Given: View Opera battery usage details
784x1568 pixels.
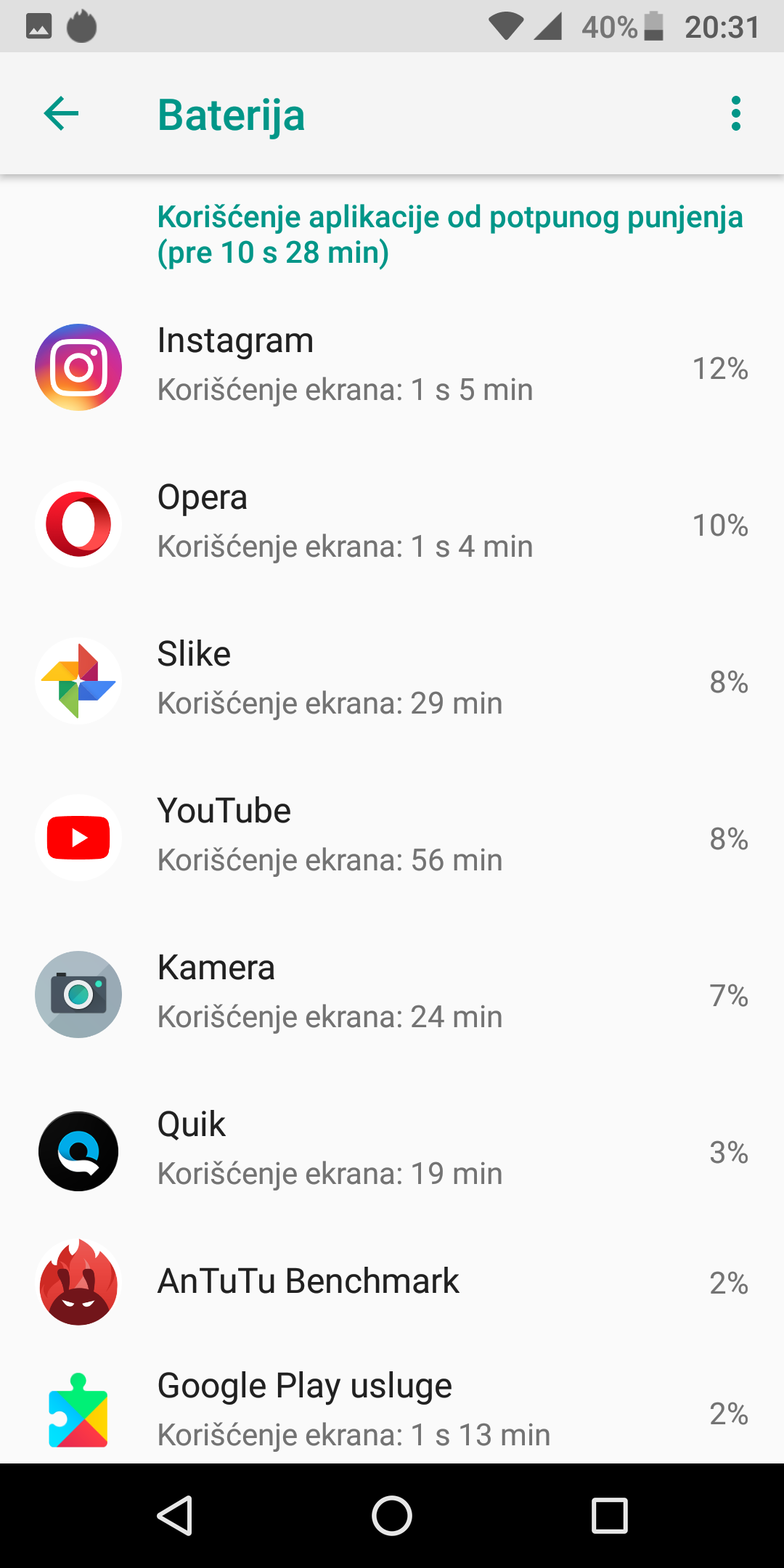Looking at the screenshot, I should click(x=392, y=524).
